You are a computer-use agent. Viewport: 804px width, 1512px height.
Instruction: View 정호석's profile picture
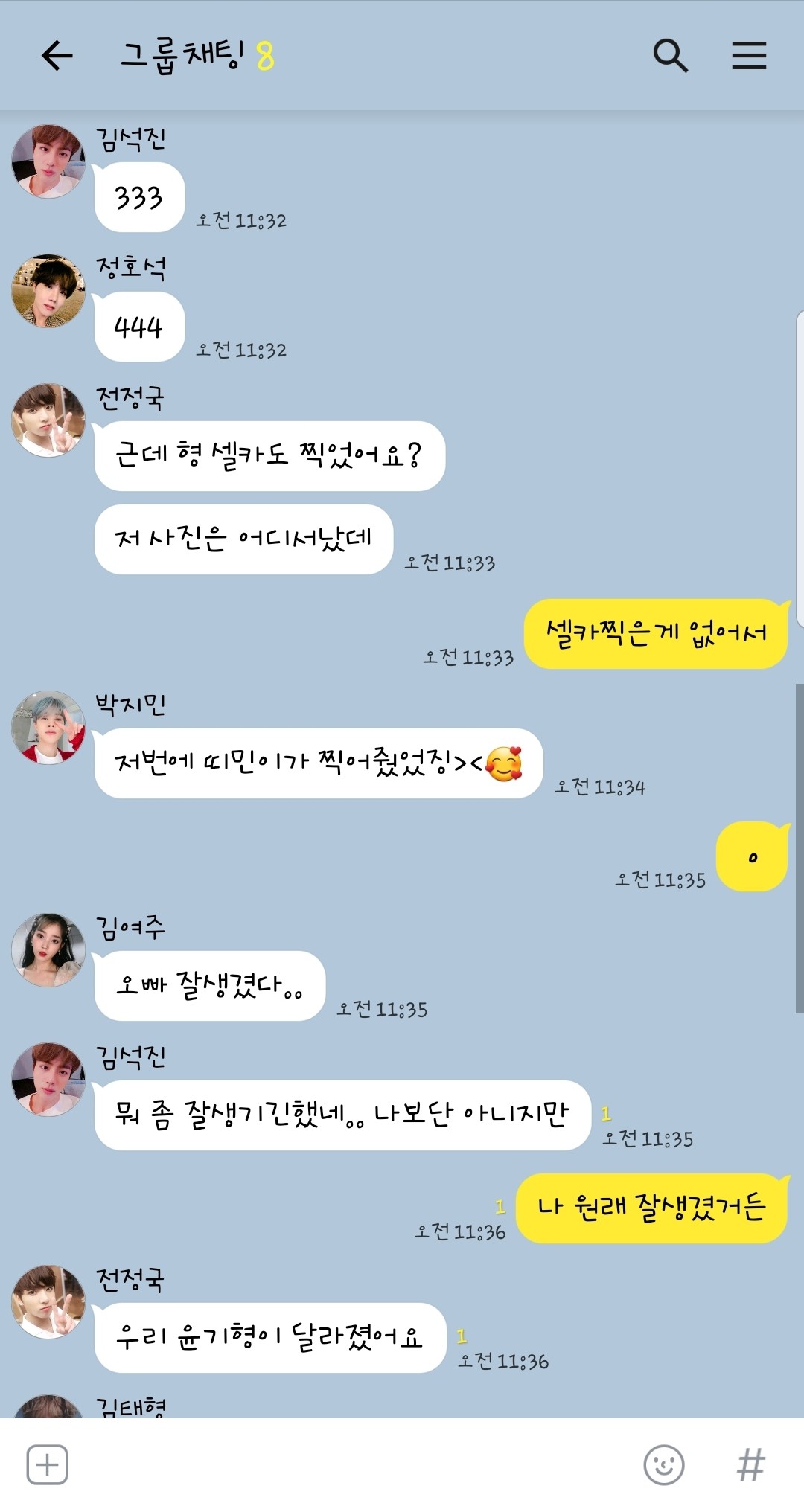coord(49,291)
